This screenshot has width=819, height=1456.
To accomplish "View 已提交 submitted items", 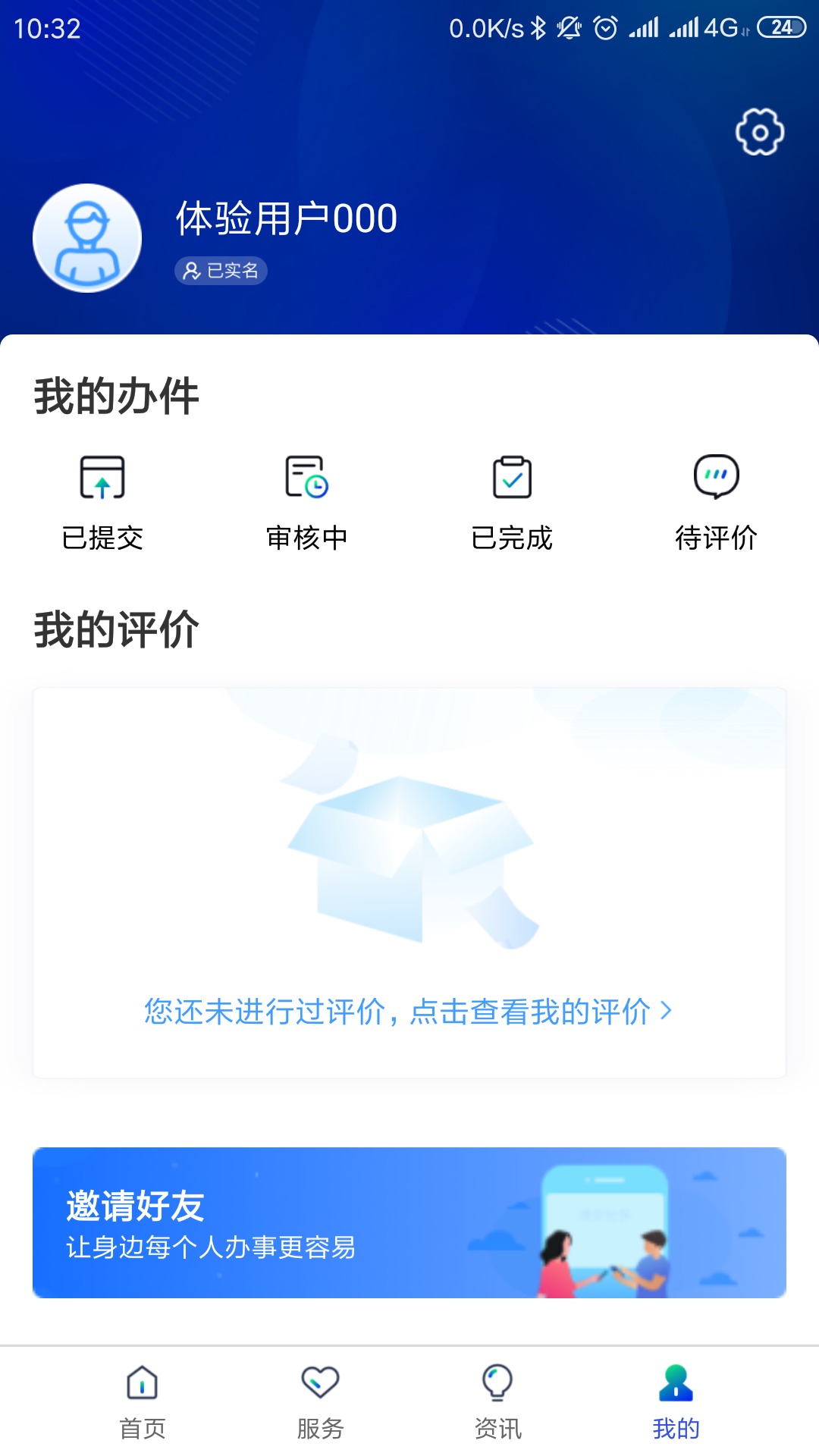I will (x=102, y=502).
